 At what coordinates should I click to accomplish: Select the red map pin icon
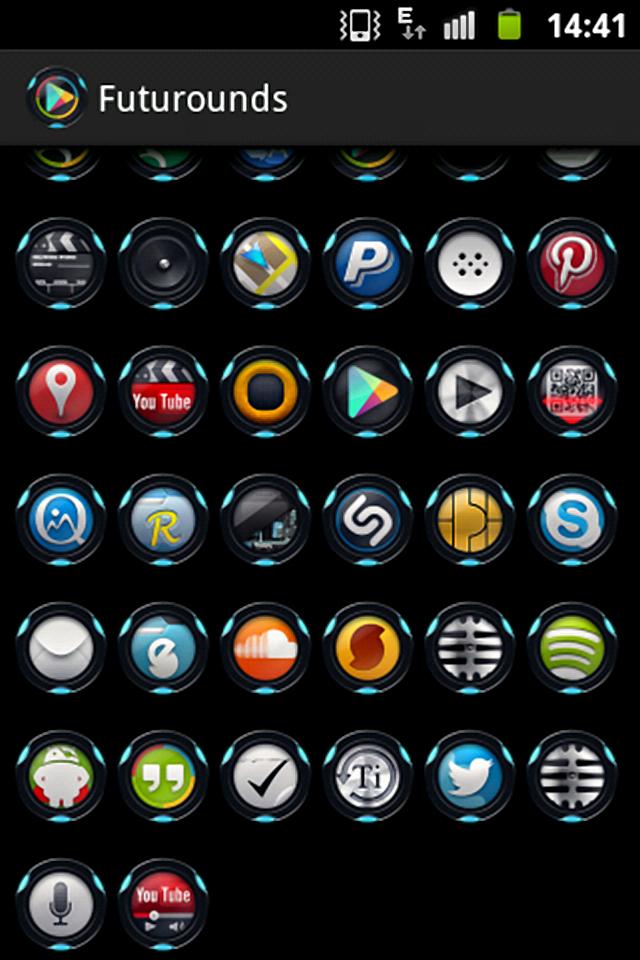click(61, 390)
